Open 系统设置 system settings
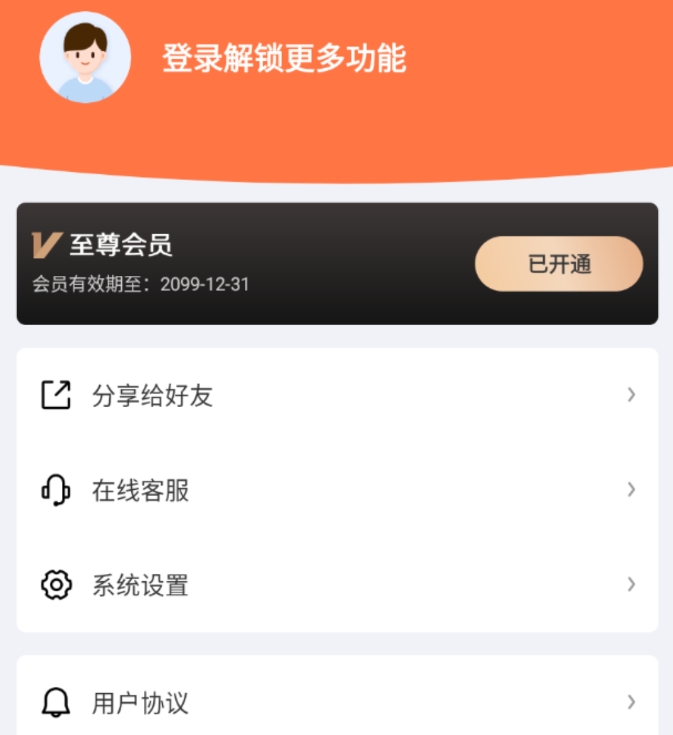The height and width of the screenshot is (735, 673). click(x=337, y=584)
